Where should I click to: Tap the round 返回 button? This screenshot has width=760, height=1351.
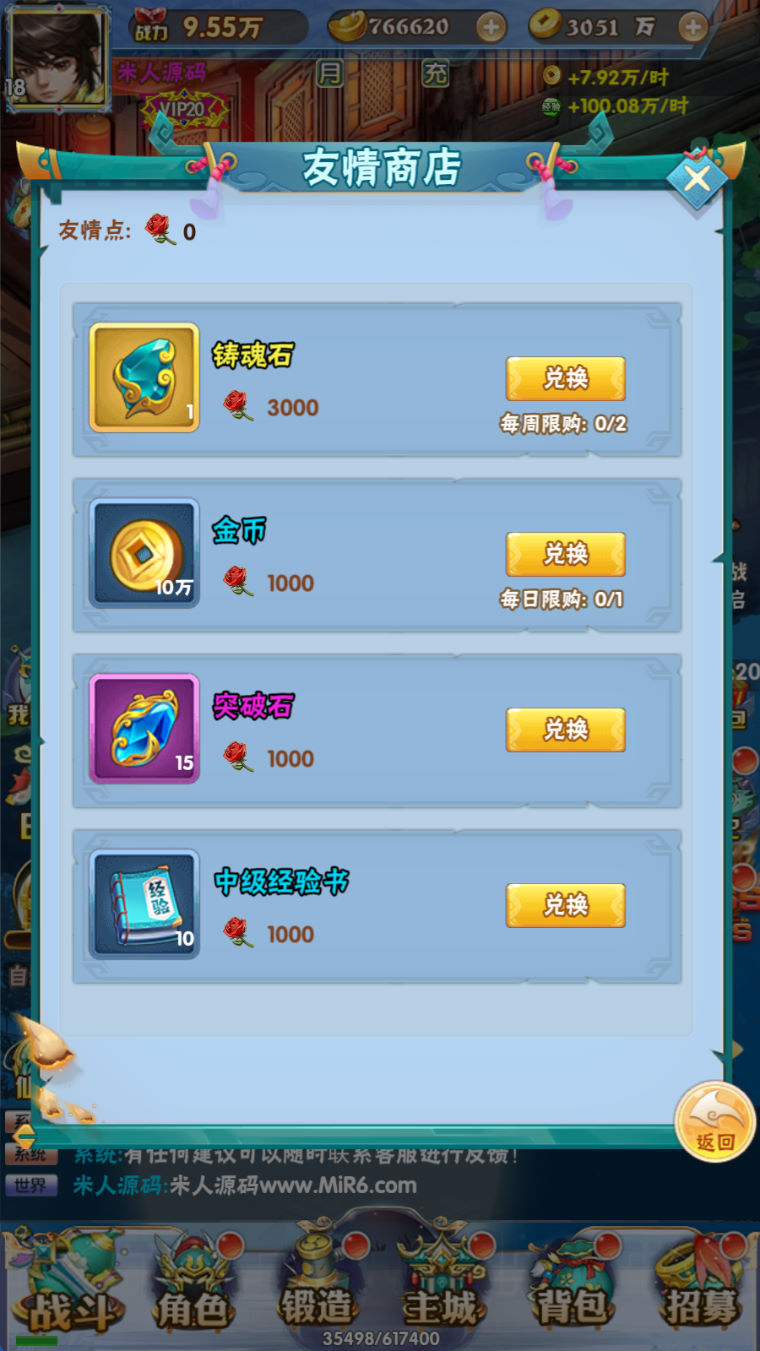[714, 1121]
